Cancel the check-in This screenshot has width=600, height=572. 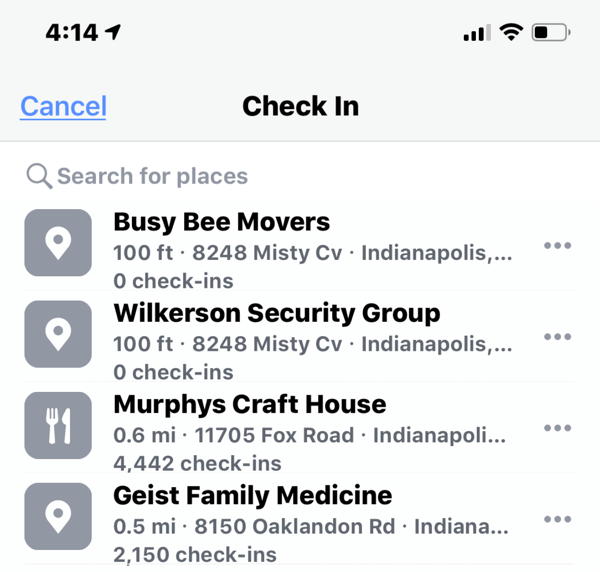click(63, 106)
